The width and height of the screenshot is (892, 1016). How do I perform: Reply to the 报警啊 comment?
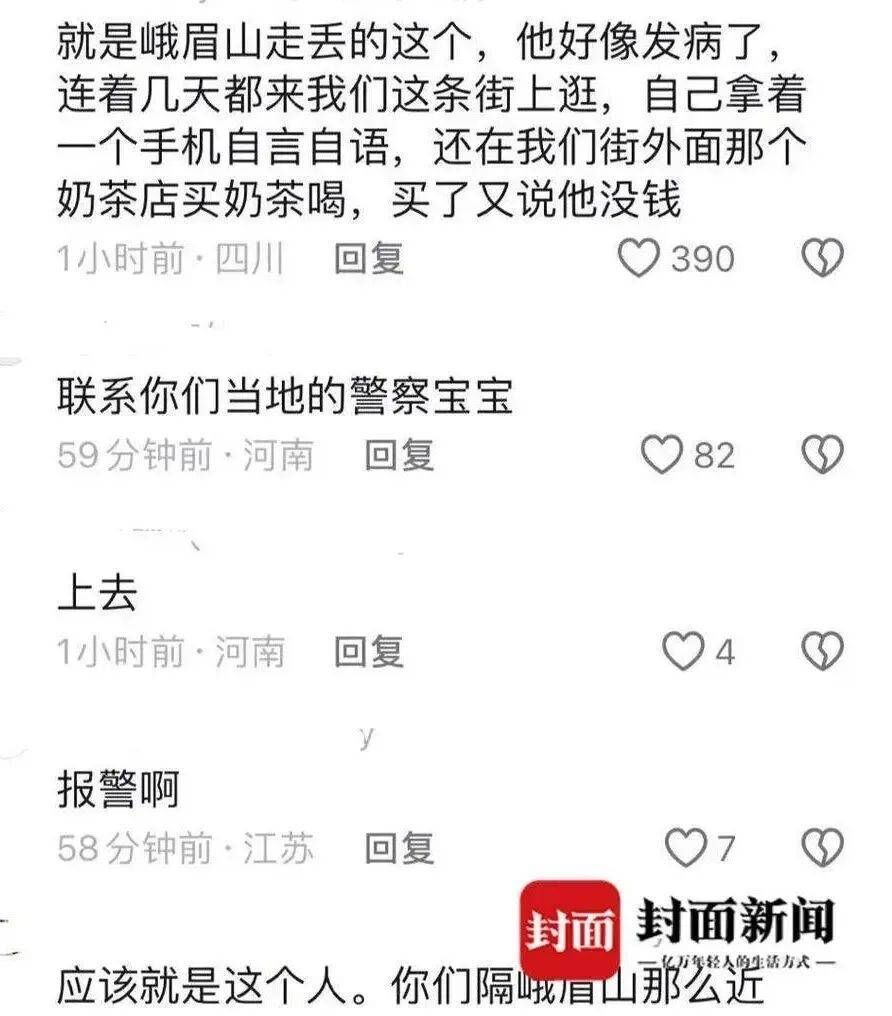pos(399,850)
